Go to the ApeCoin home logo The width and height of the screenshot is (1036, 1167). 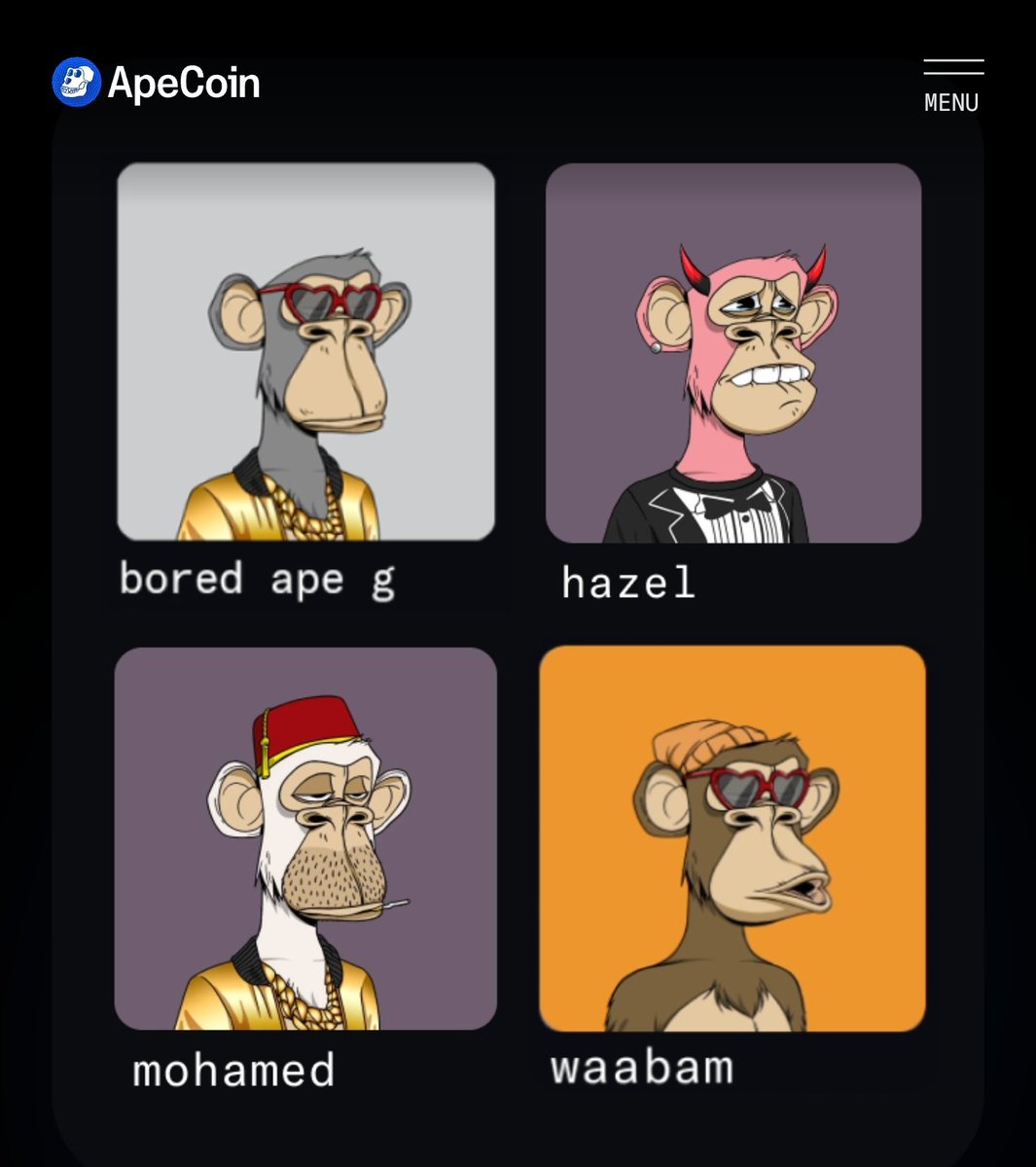pos(156,83)
